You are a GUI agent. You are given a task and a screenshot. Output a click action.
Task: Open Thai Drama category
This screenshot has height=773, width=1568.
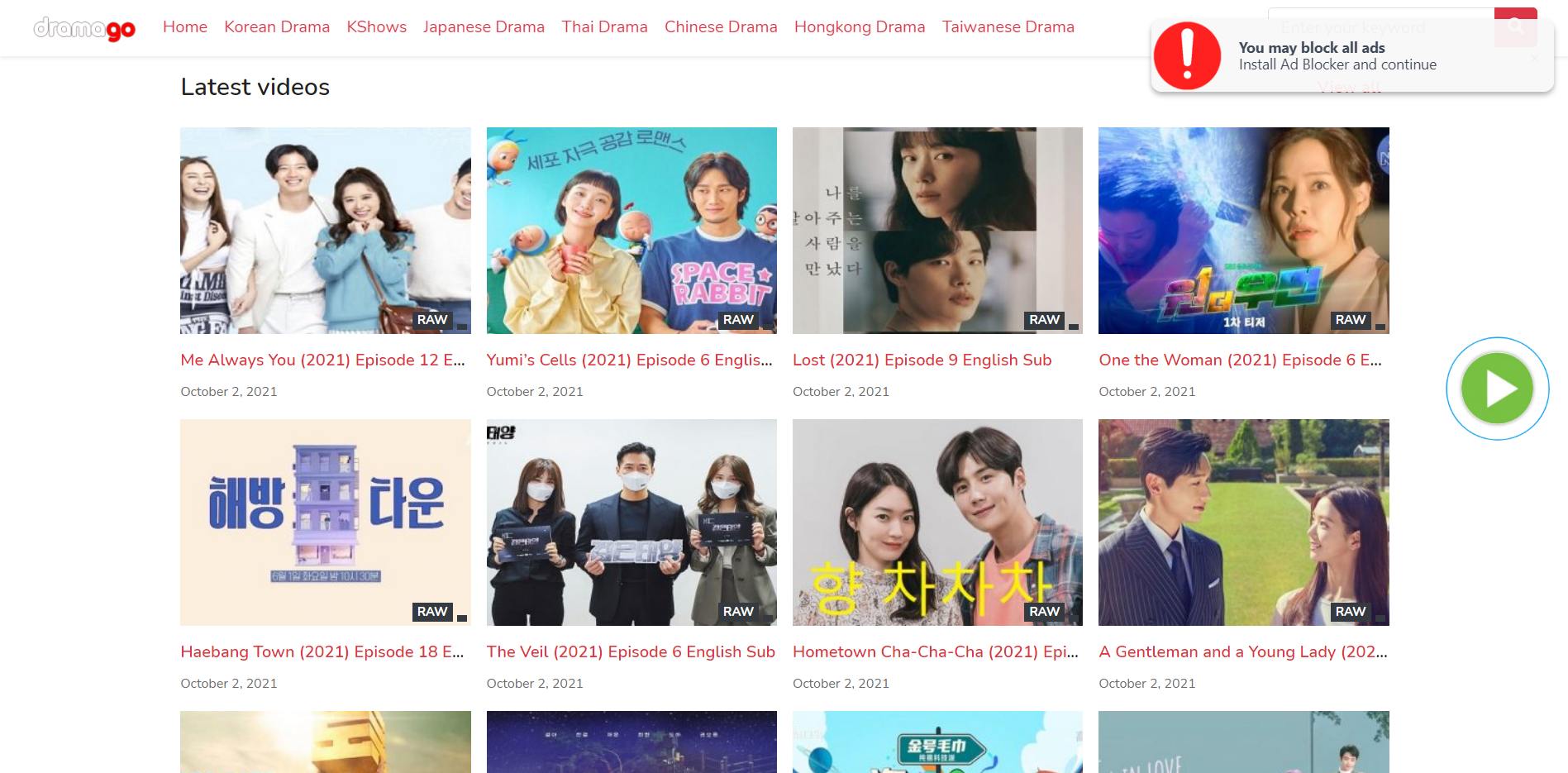coord(604,27)
